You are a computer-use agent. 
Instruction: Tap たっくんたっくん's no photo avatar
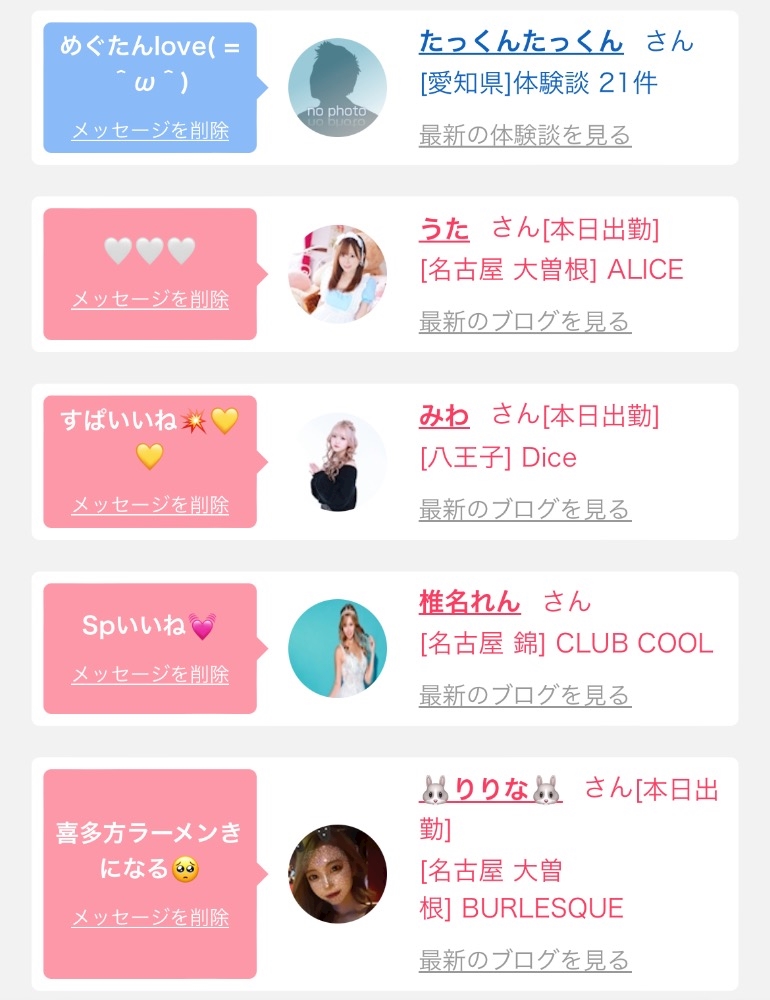[337, 87]
